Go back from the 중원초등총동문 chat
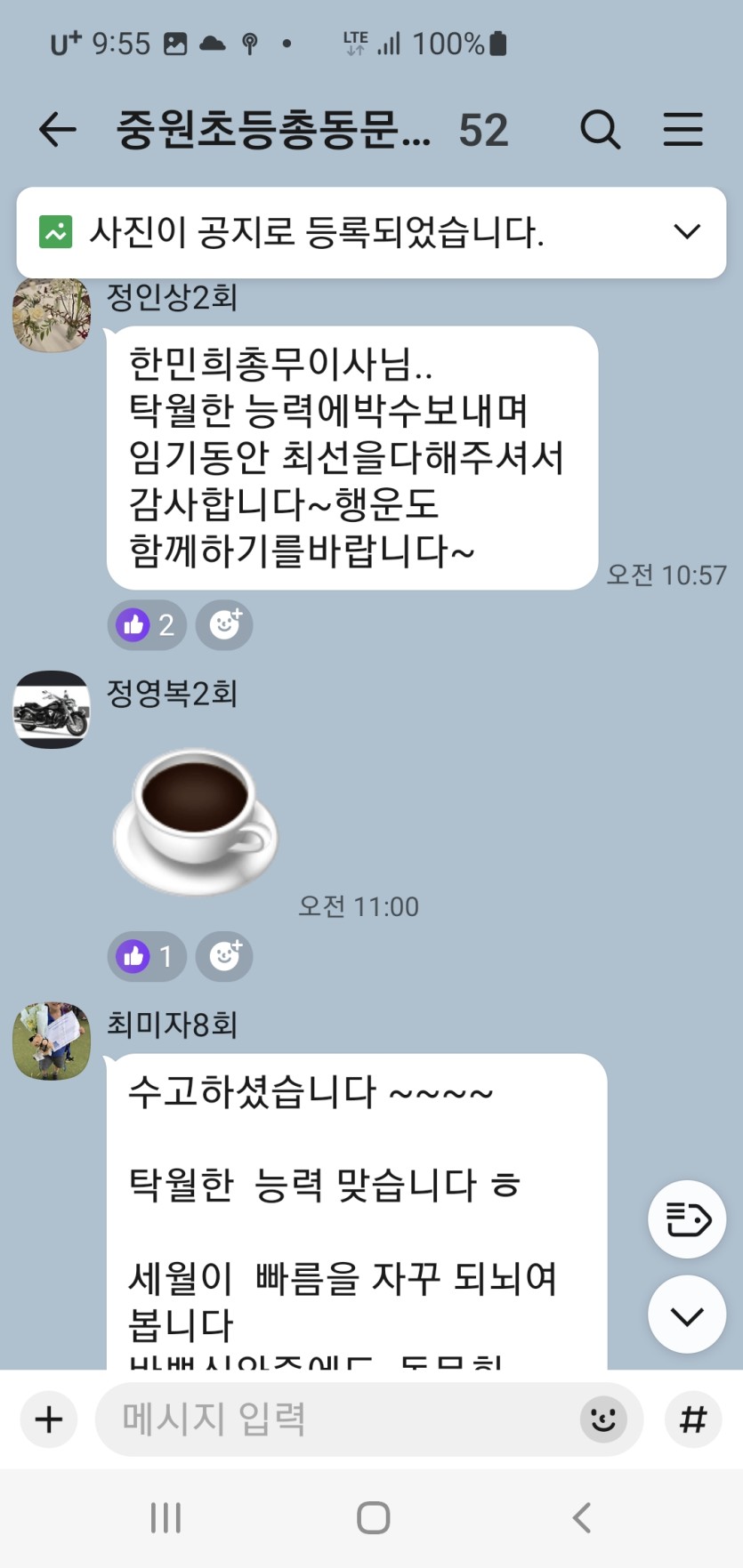This screenshot has height=1568, width=743. point(58,130)
